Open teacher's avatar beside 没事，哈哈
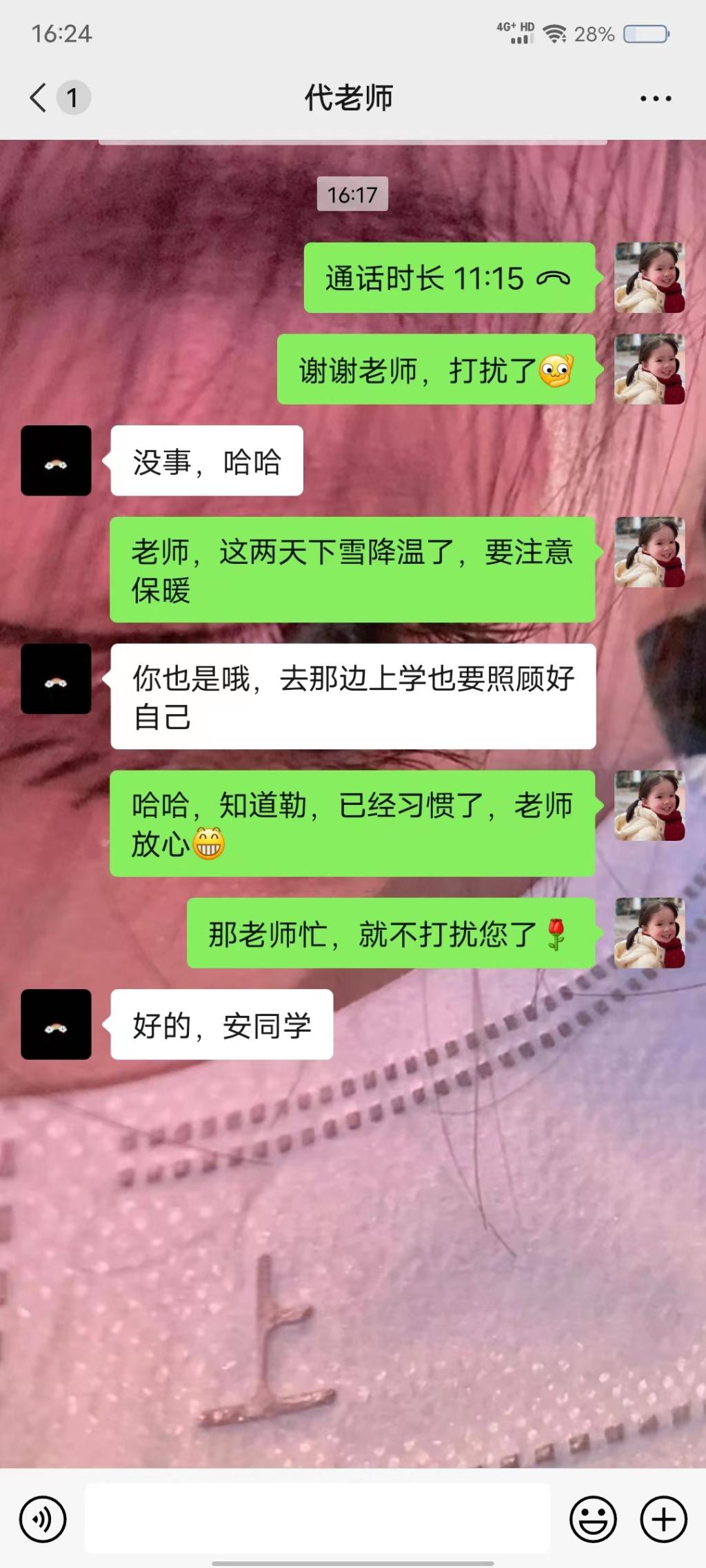The height and width of the screenshot is (1568, 706). coord(56,460)
